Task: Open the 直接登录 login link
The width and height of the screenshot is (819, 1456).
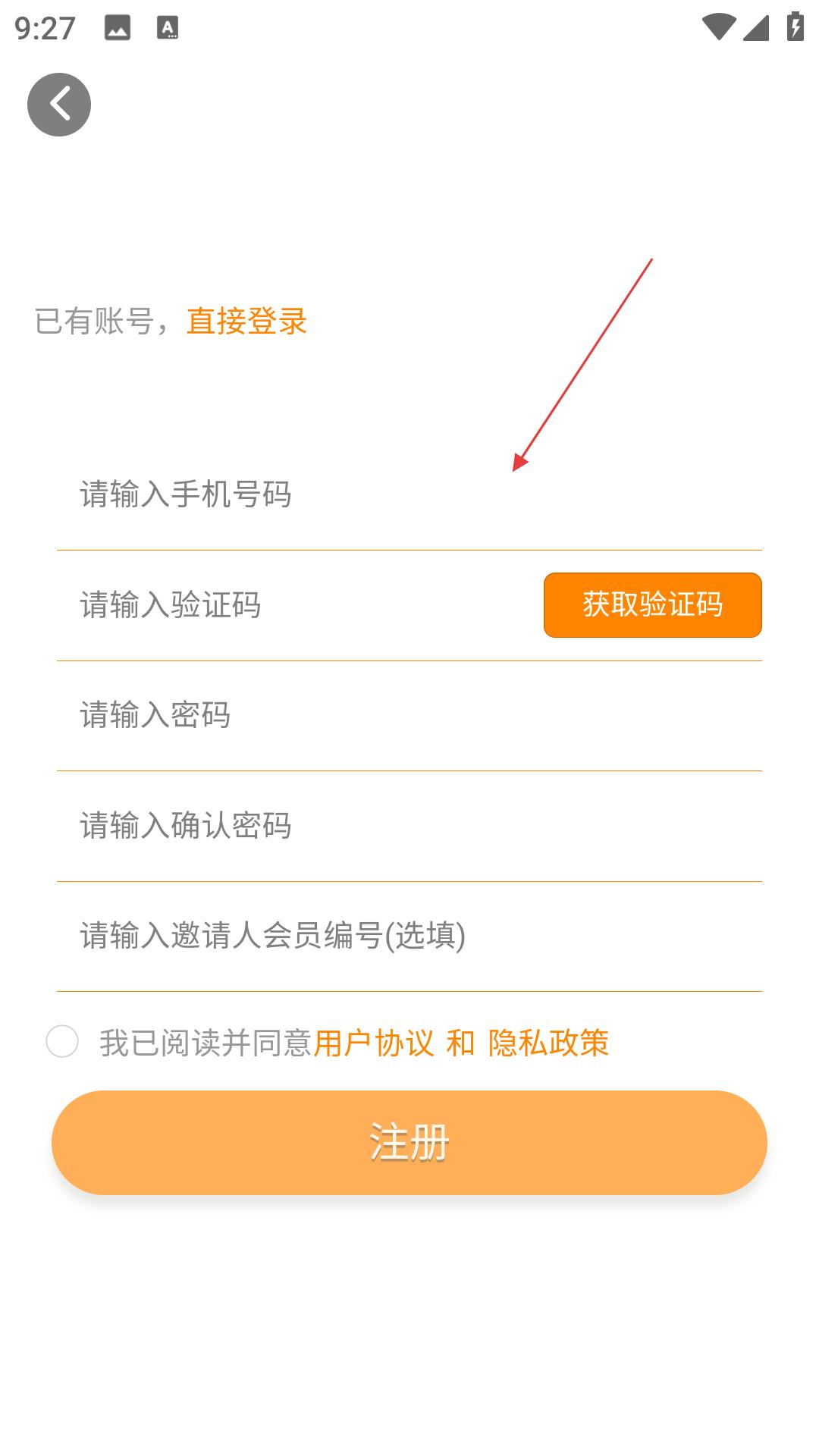Action: point(246,321)
